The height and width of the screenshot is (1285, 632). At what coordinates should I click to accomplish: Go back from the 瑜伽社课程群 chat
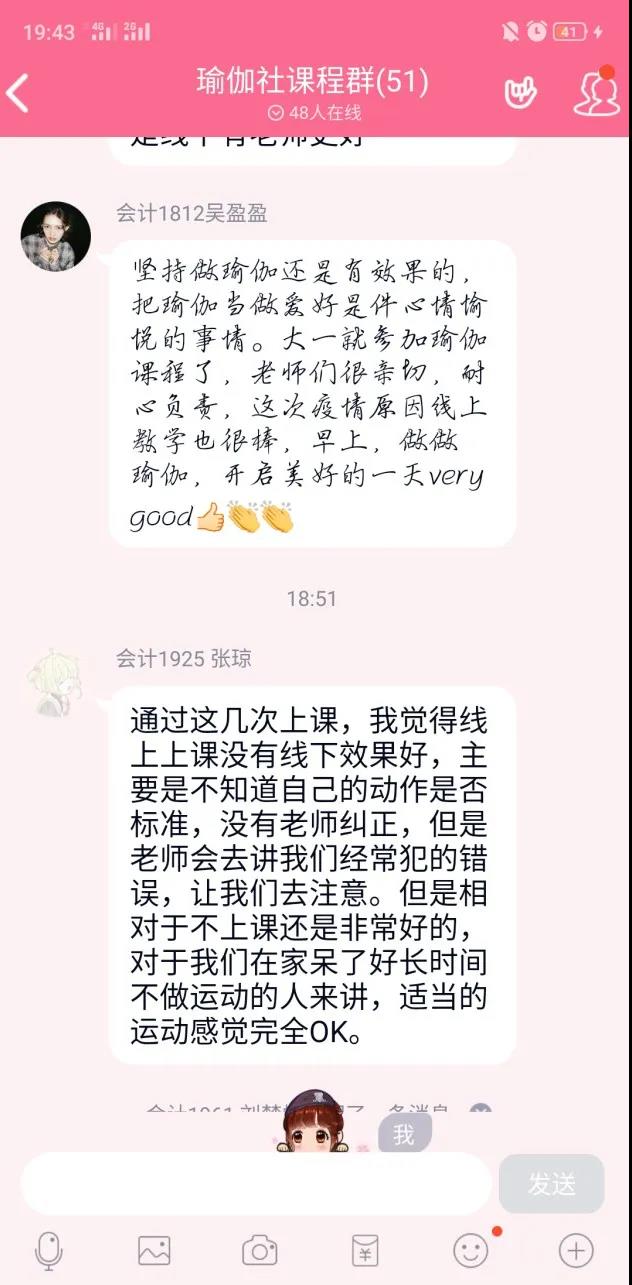tap(18, 93)
